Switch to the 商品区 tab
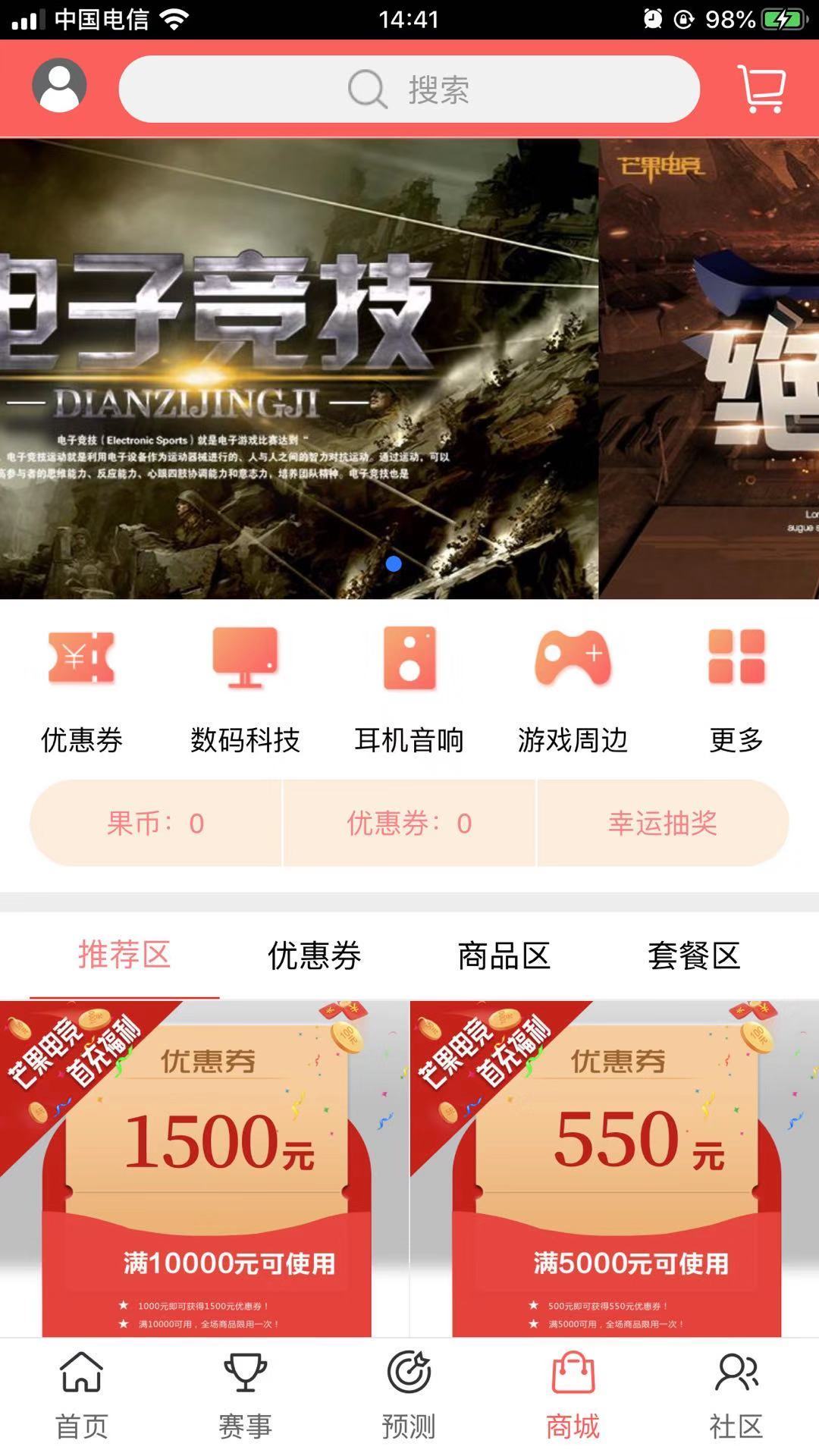This screenshot has width=819, height=1456. point(504,955)
